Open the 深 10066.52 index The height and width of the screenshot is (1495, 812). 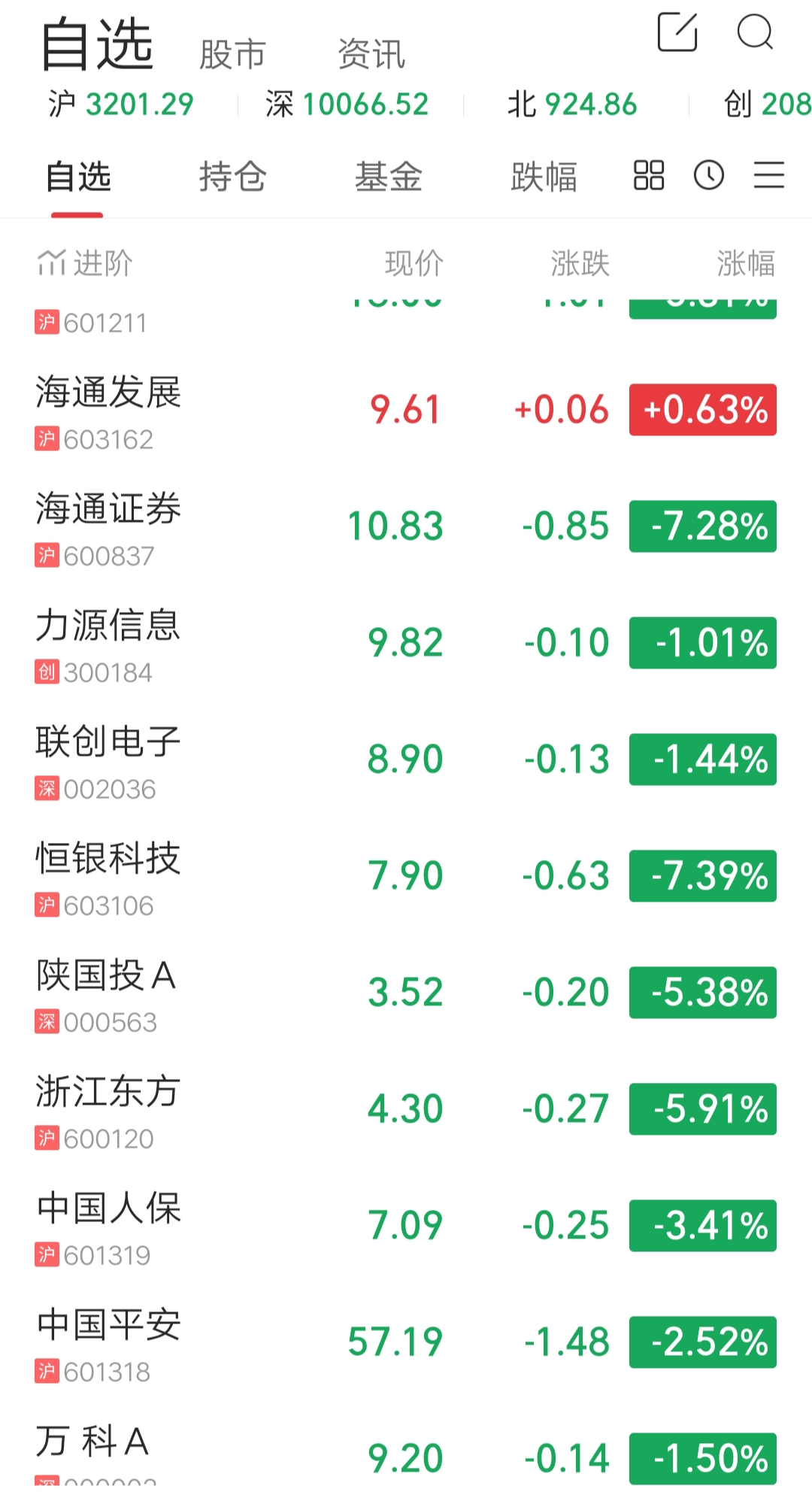click(347, 104)
